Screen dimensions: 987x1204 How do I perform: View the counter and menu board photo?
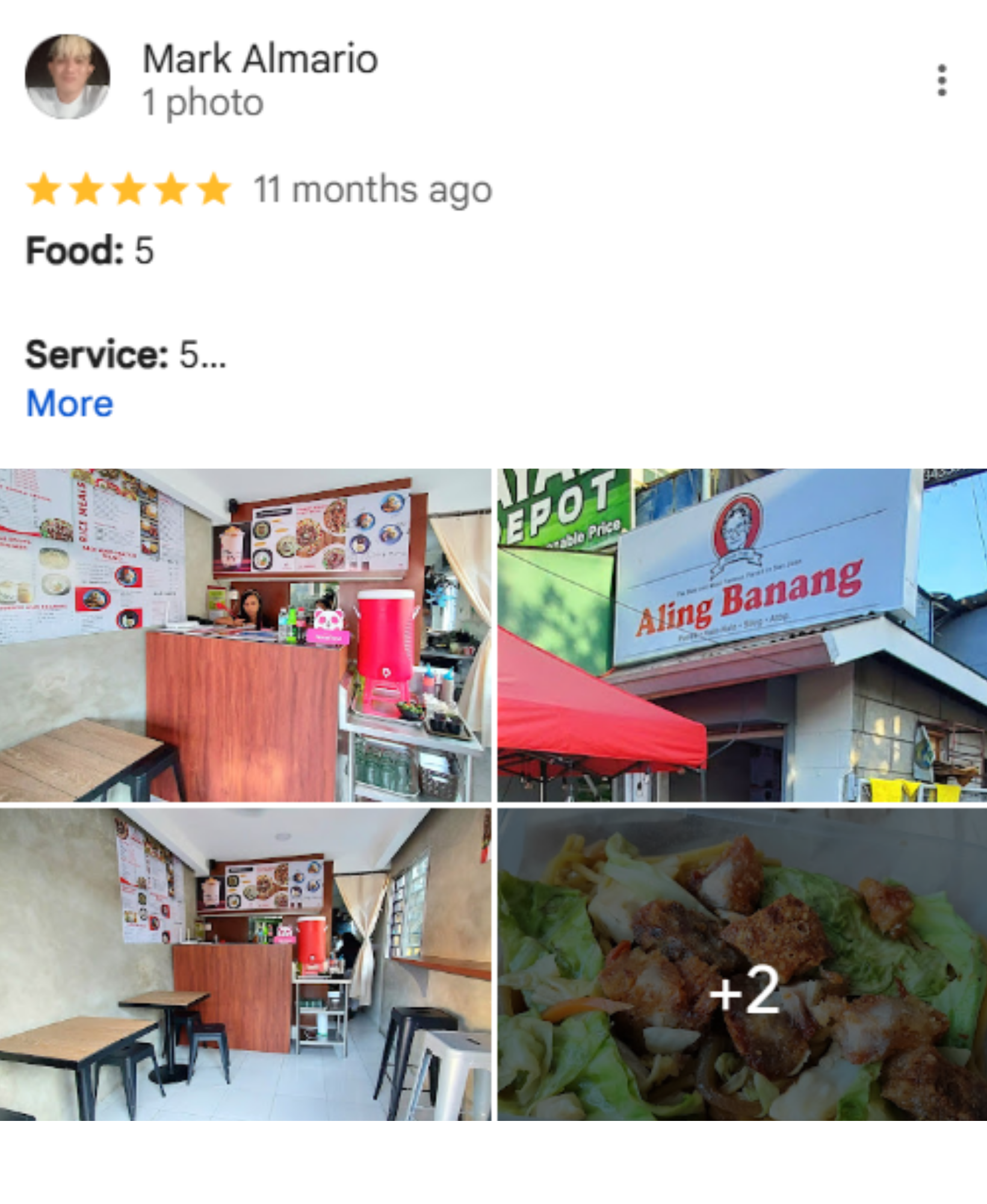[246, 635]
